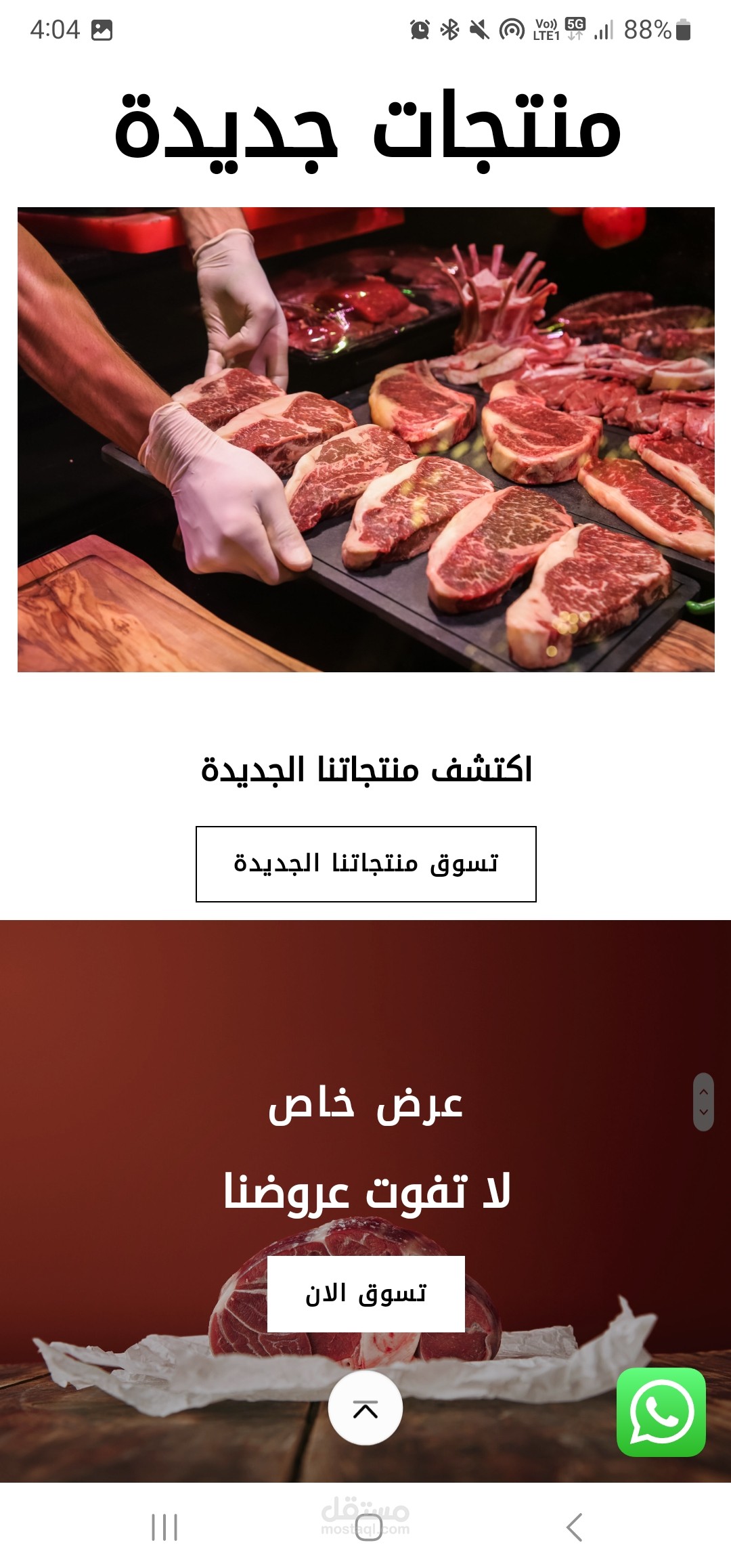Tap the تسوق منتجاتنا الجديدة button

365,864
